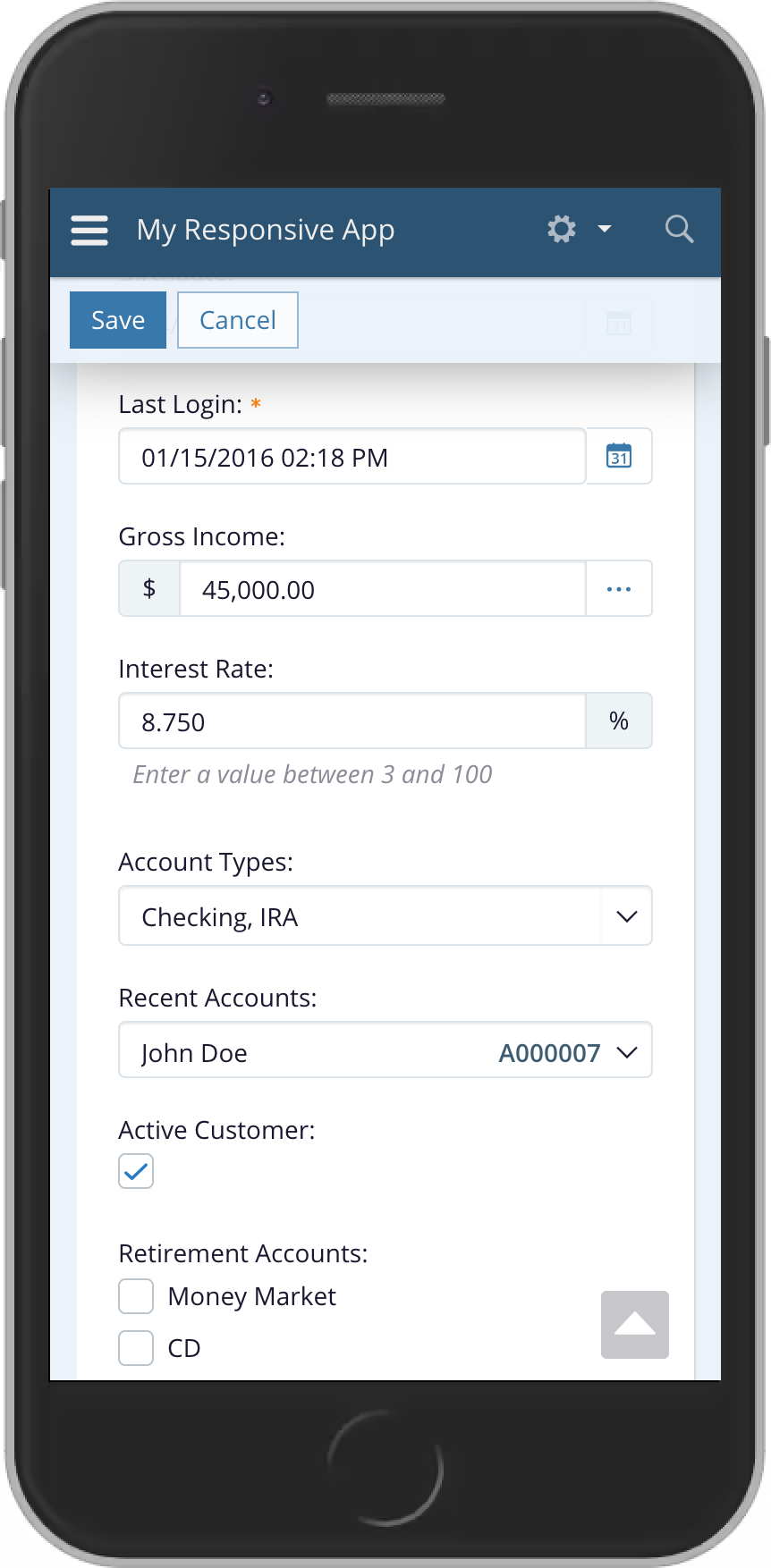
Task: Save the form
Action: click(x=118, y=320)
